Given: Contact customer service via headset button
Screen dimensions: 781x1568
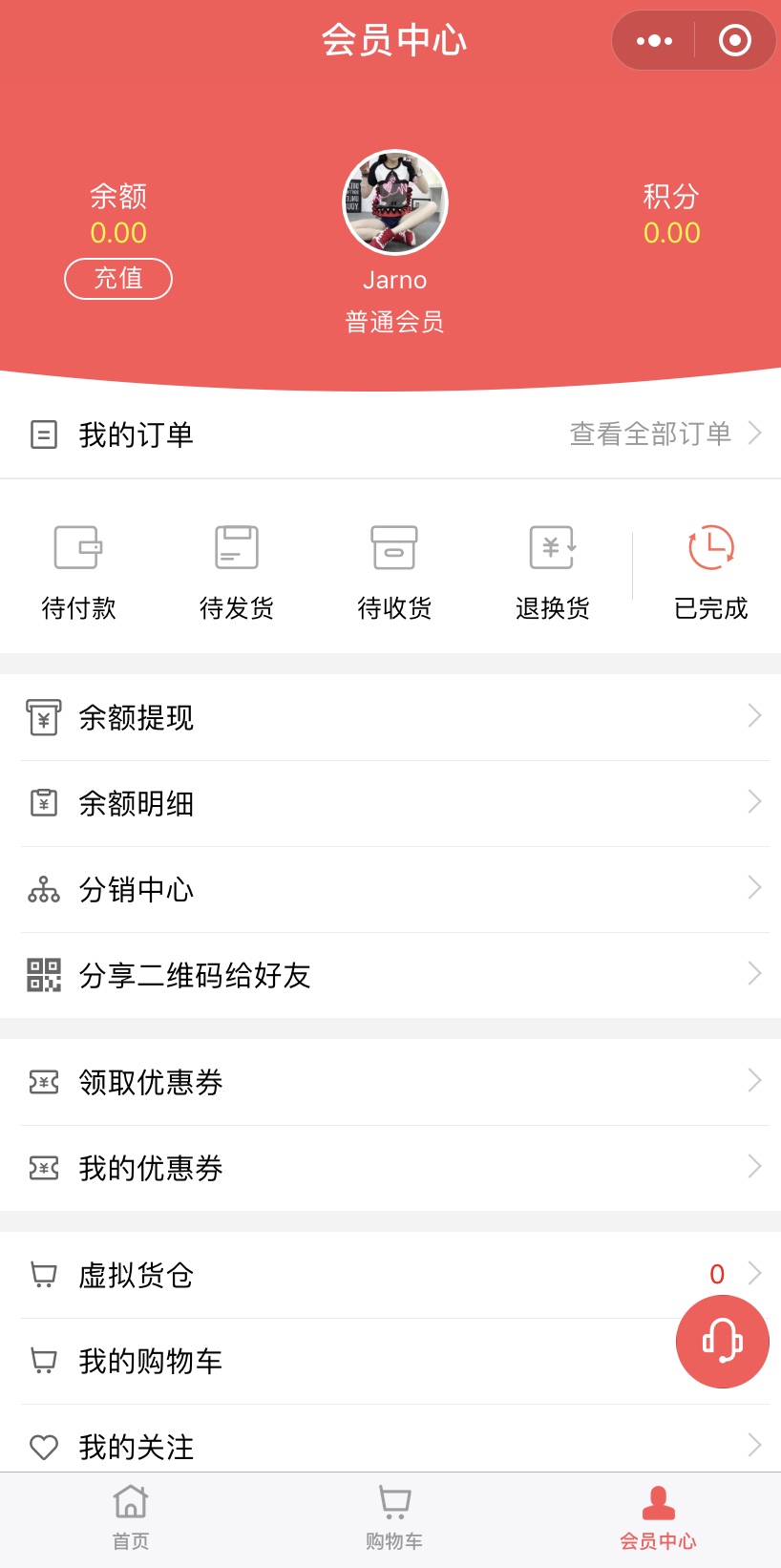Looking at the screenshot, I should tap(723, 1342).
